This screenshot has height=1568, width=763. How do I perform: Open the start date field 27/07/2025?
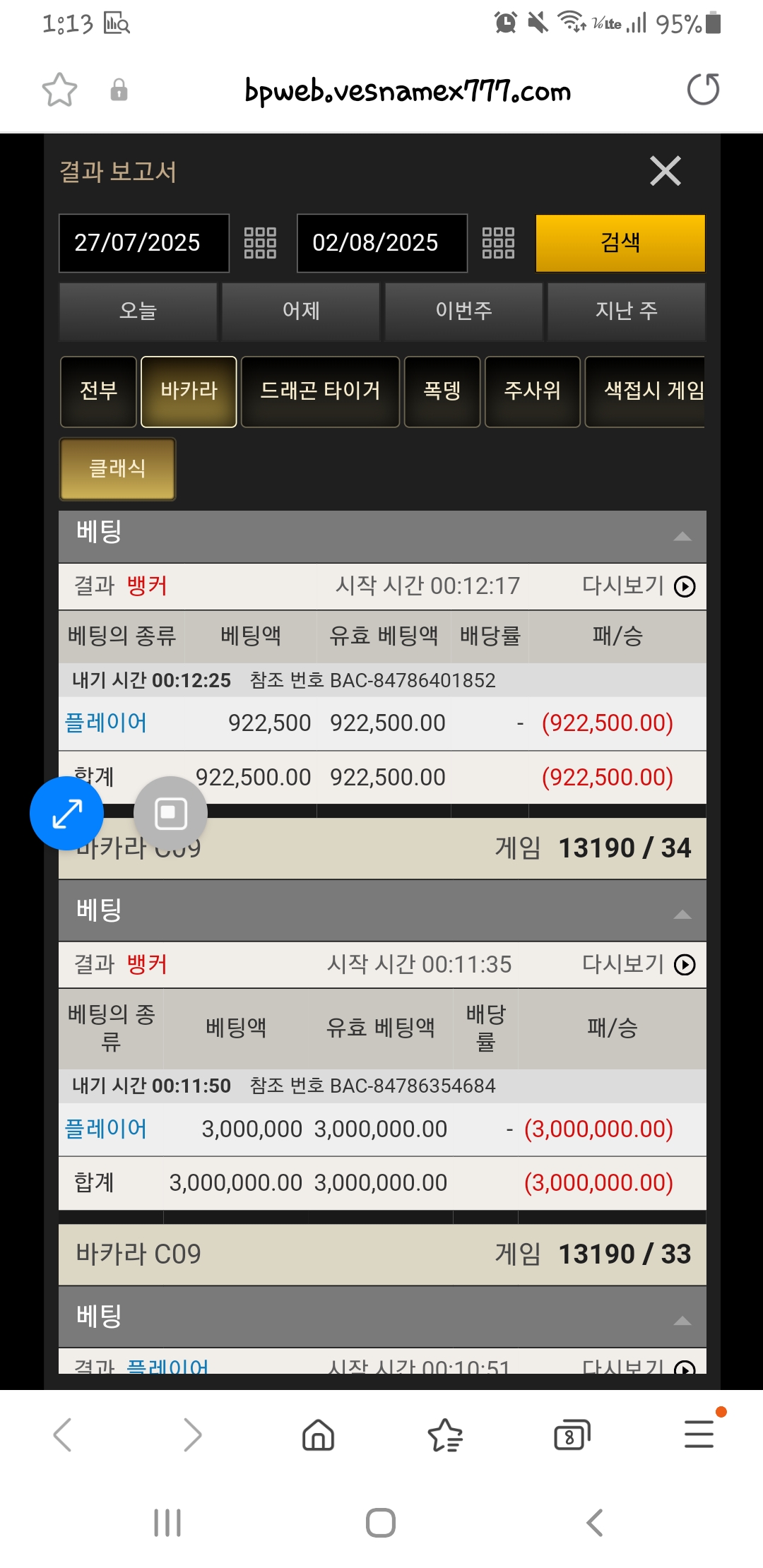click(143, 243)
